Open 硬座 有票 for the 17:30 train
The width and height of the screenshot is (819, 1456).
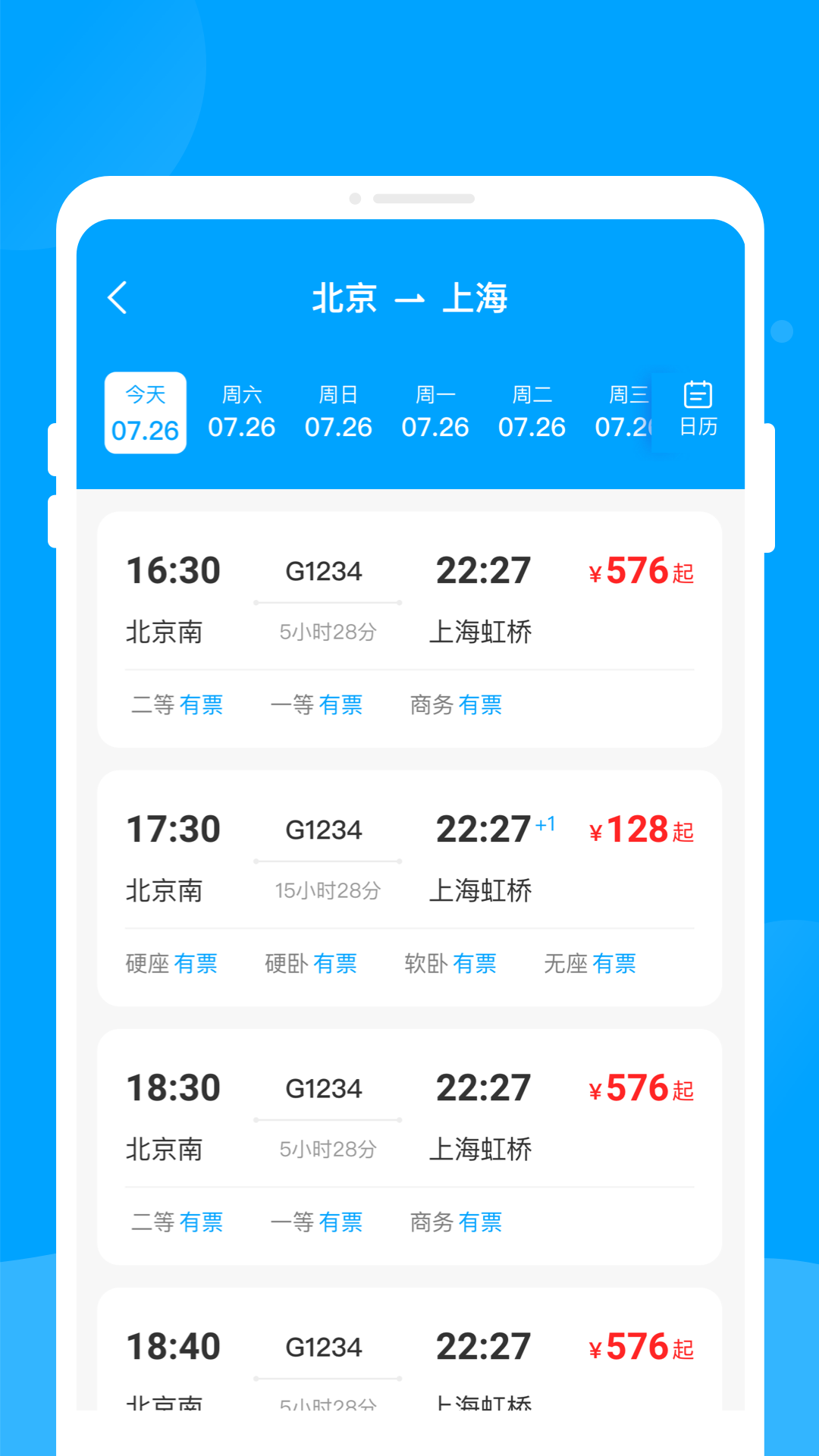coord(171,964)
